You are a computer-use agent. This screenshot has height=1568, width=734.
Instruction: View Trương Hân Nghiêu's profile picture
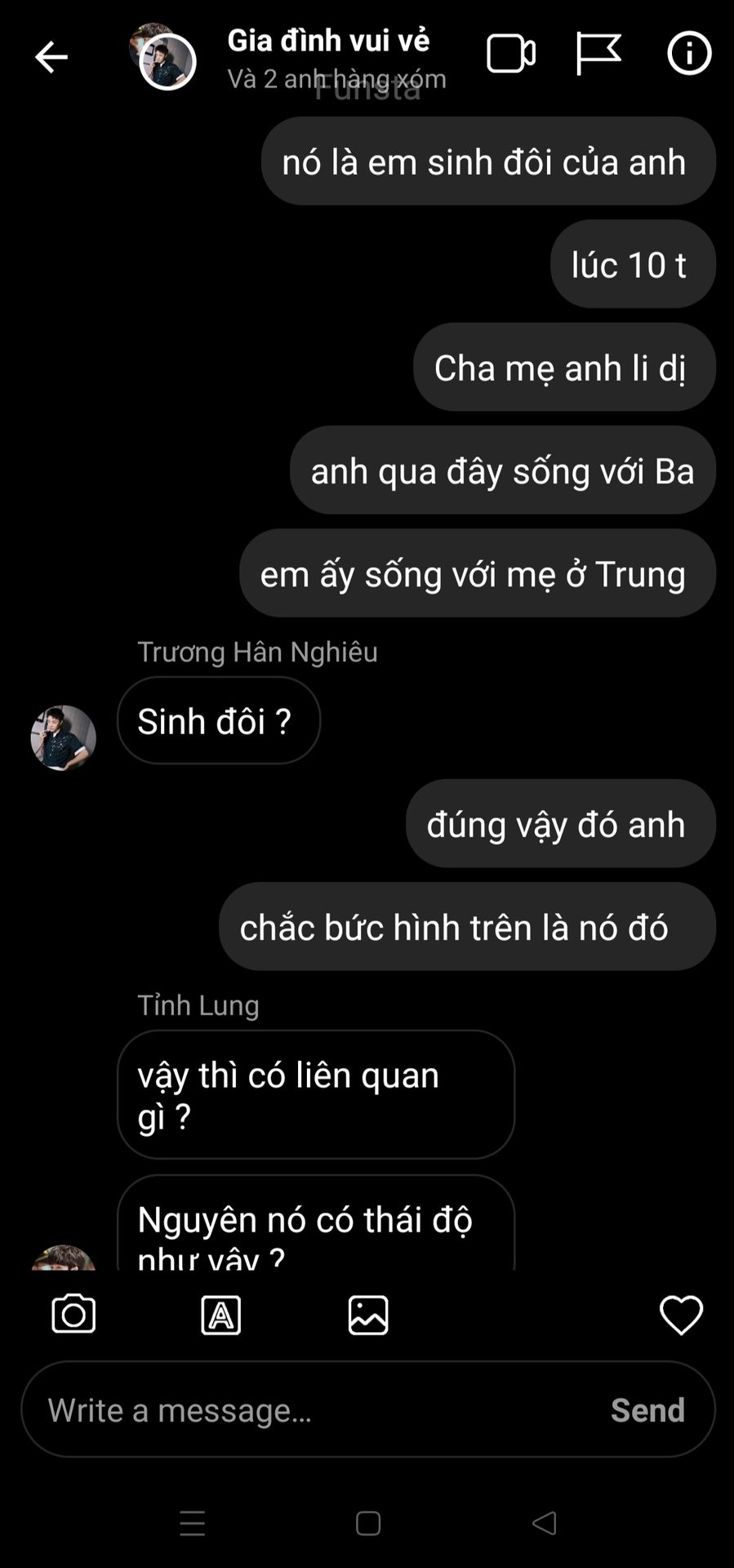[x=64, y=737]
